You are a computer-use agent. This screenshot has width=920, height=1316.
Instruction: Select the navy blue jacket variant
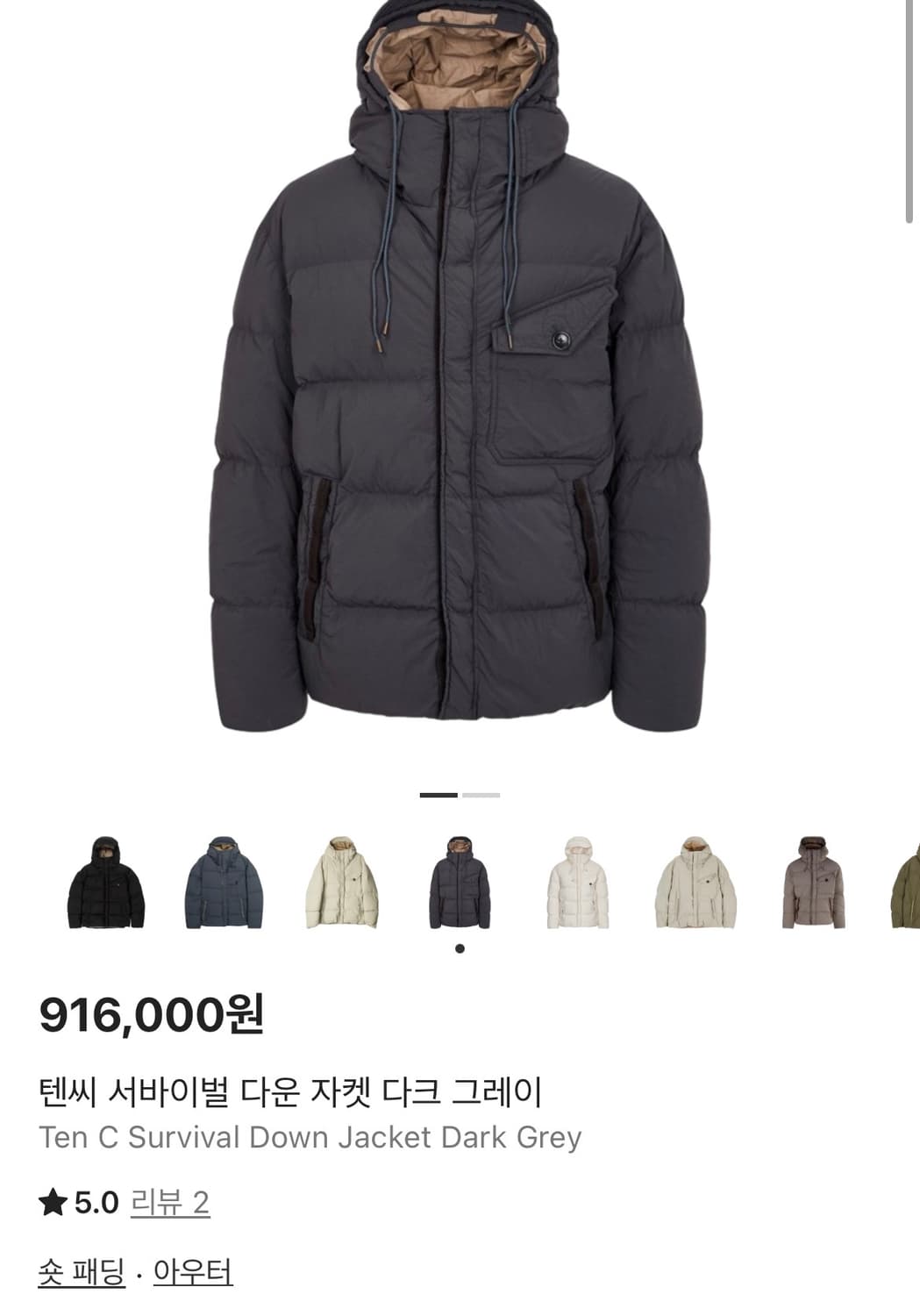[x=222, y=886]
